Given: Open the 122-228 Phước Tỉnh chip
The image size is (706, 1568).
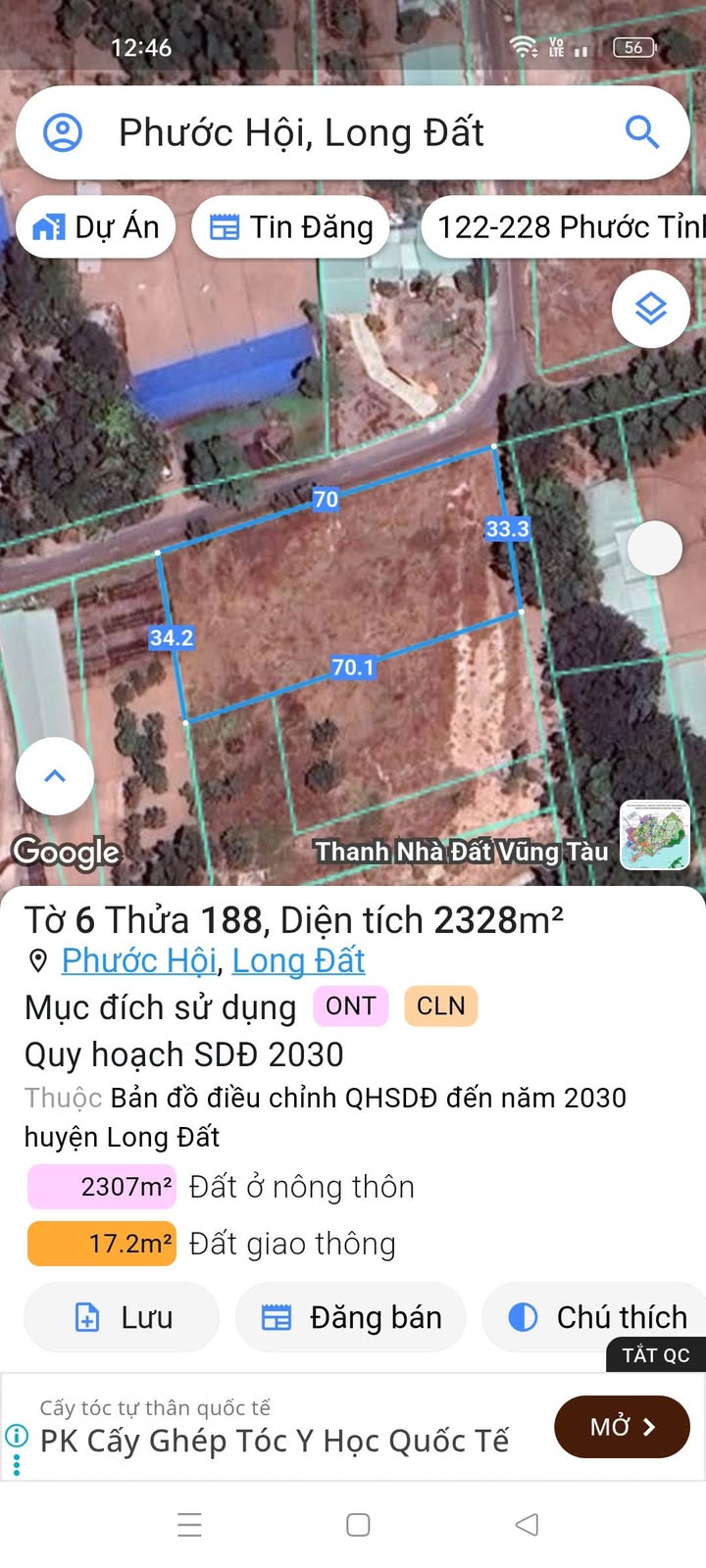Looking at the screenshot, I should [569, 227].
